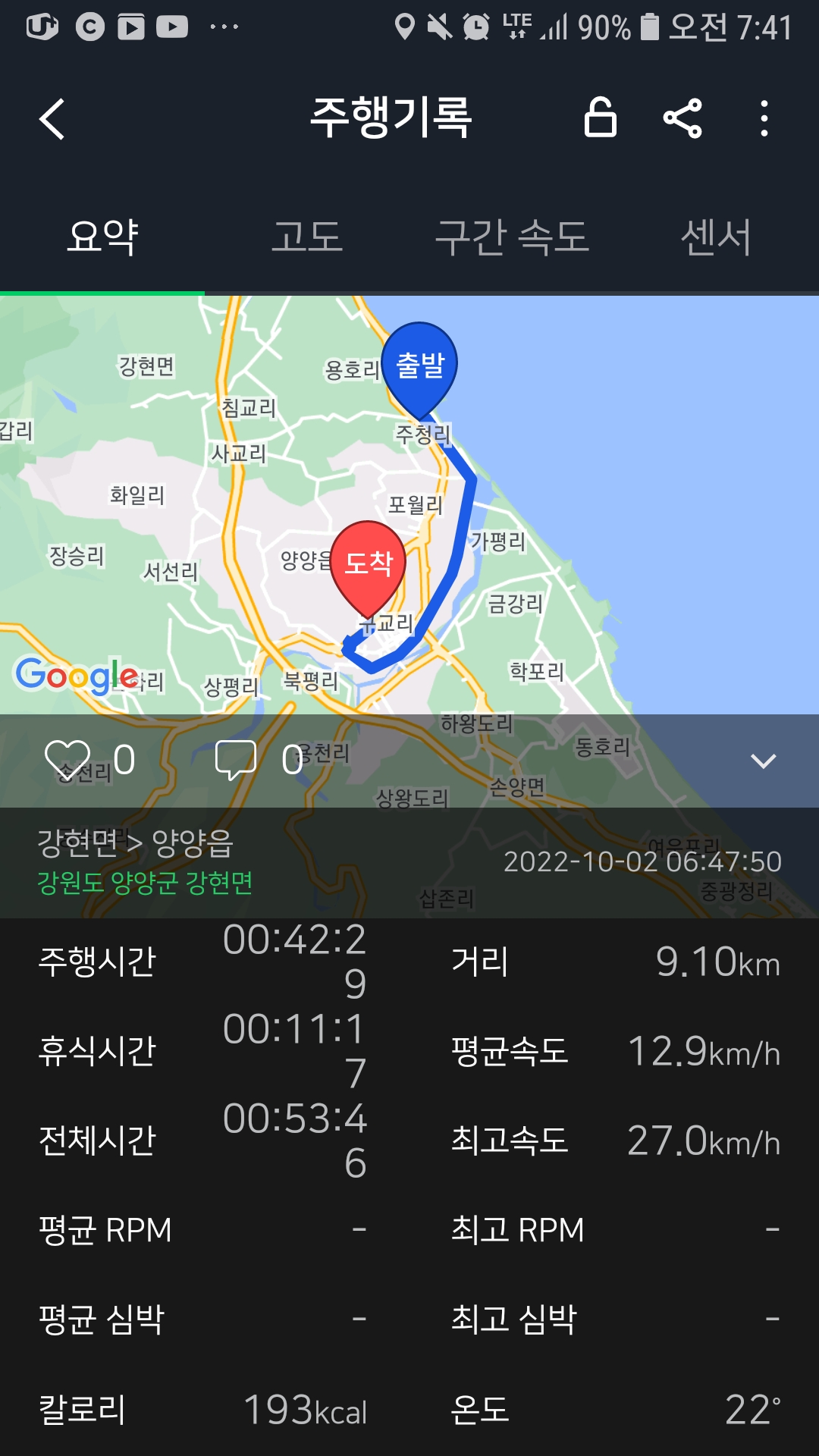The image size is (819, 1456).
Task: Open comments via the speech bubble icon
Action: click(x=236, y=760)
